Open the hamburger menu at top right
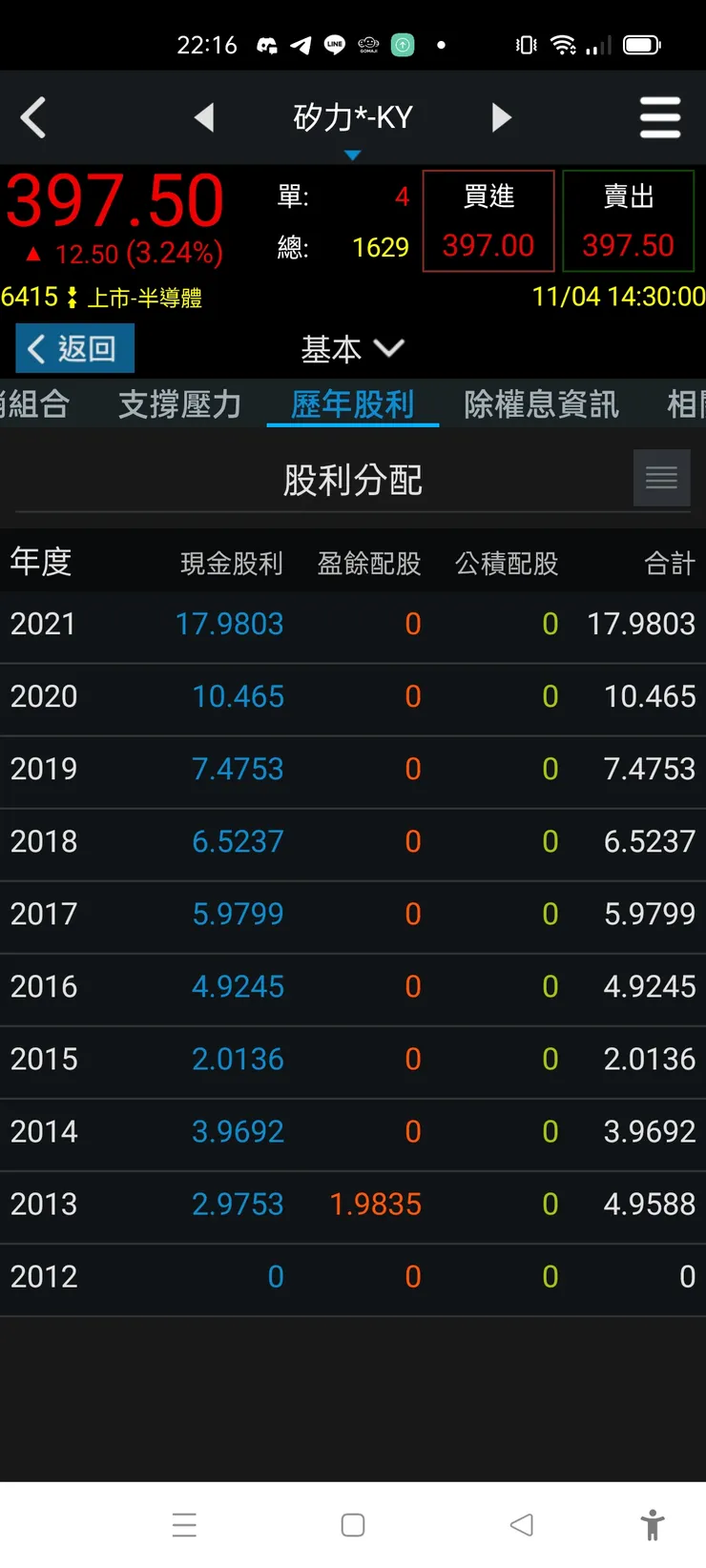The height and width of the screenshot is (1568, 706). click(x=660, y=116)
